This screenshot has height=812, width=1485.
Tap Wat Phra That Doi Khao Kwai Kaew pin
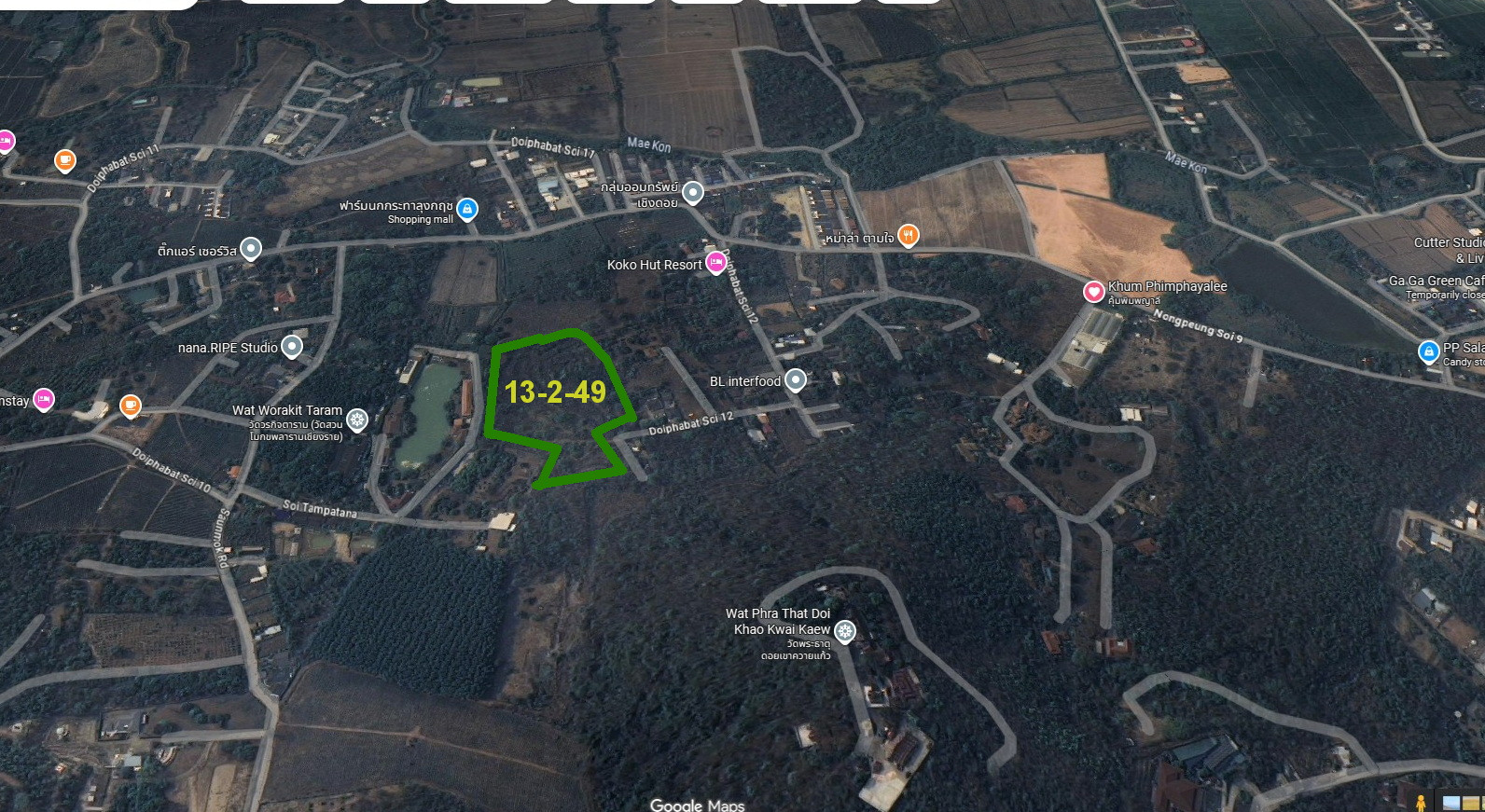[x=844, y=632]
